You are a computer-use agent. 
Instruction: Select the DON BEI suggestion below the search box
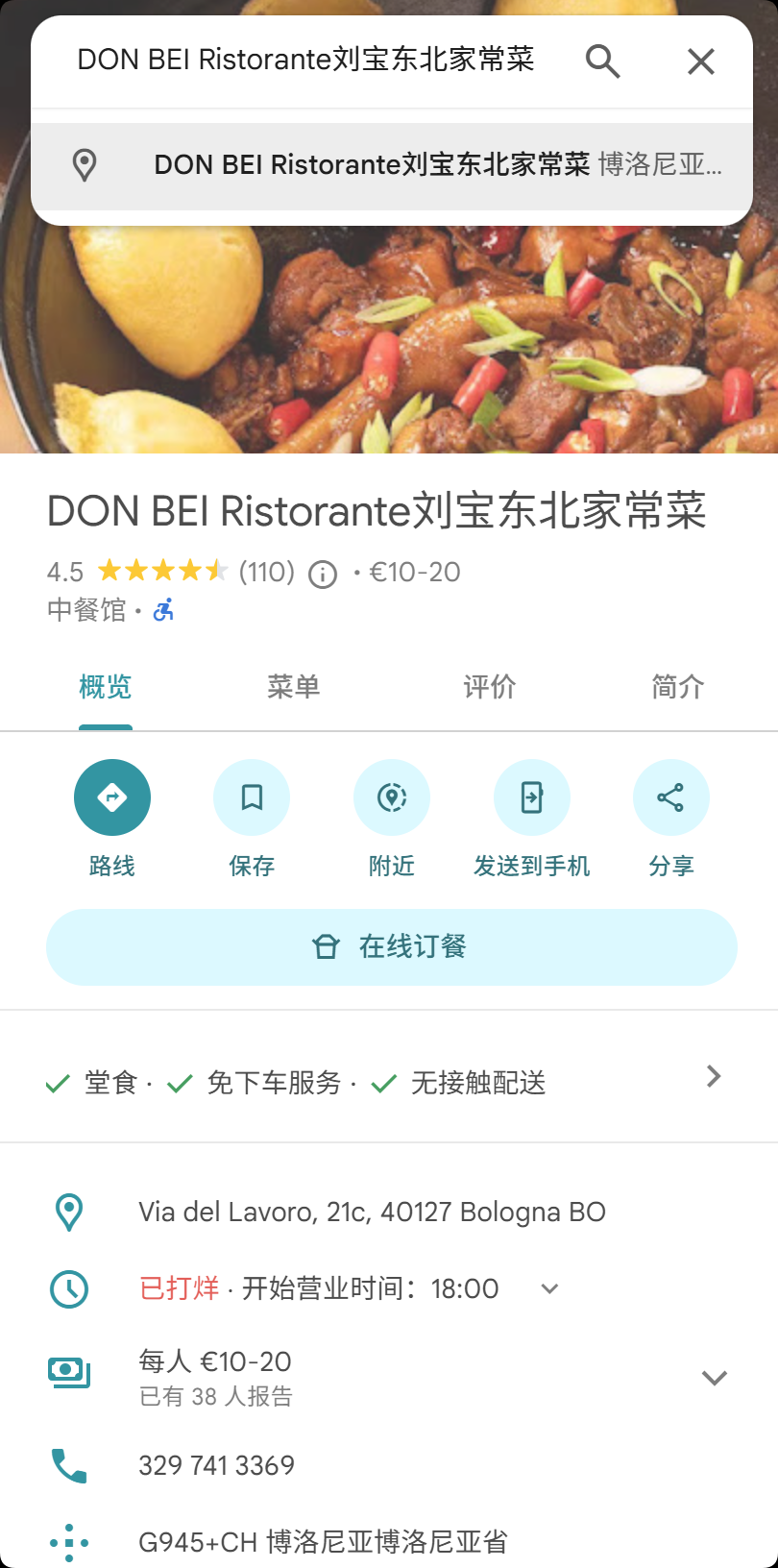pyautogui.click(x=389, y=164)
